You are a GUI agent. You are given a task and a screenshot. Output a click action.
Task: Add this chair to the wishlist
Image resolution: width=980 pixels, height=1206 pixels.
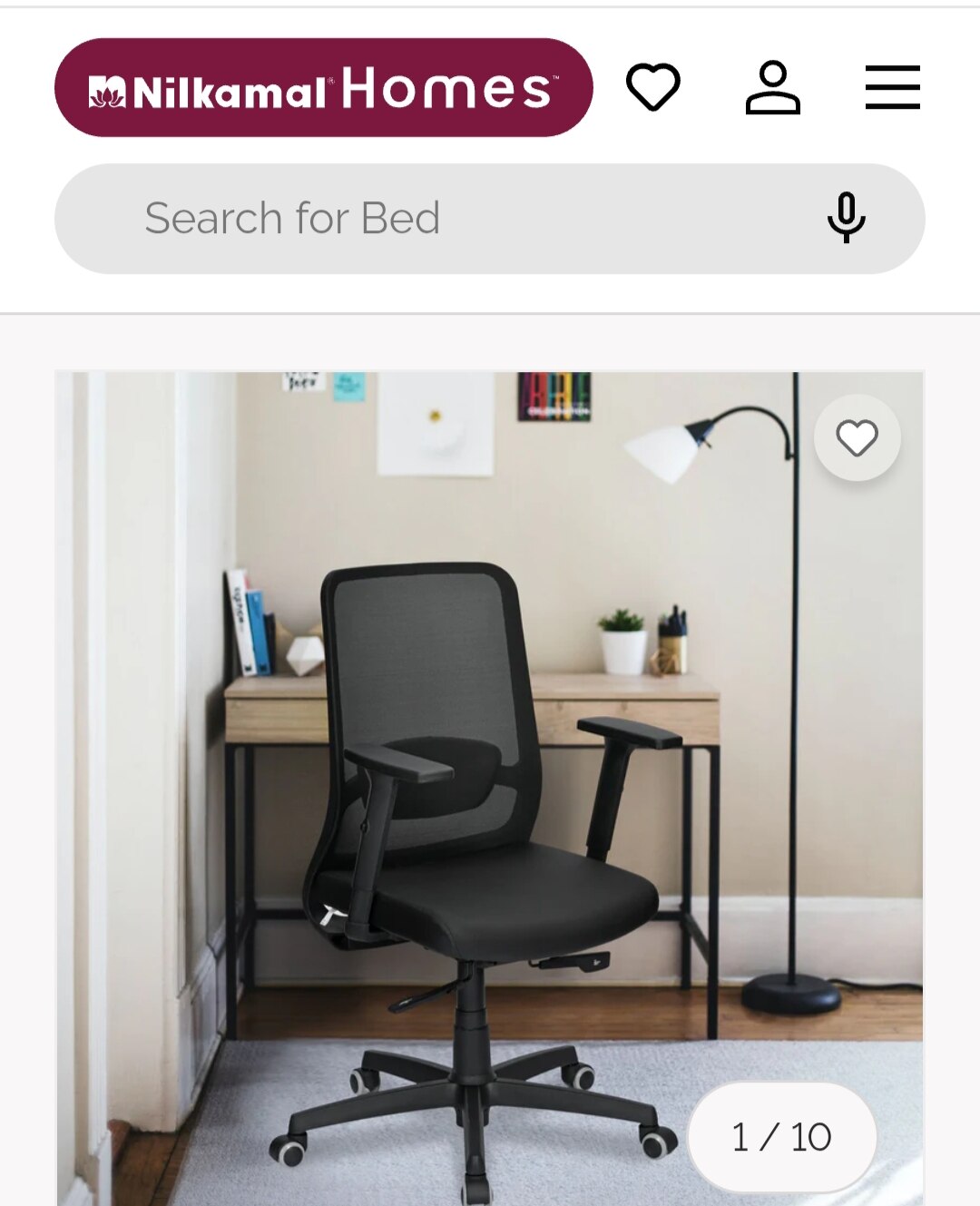point(857,438)
